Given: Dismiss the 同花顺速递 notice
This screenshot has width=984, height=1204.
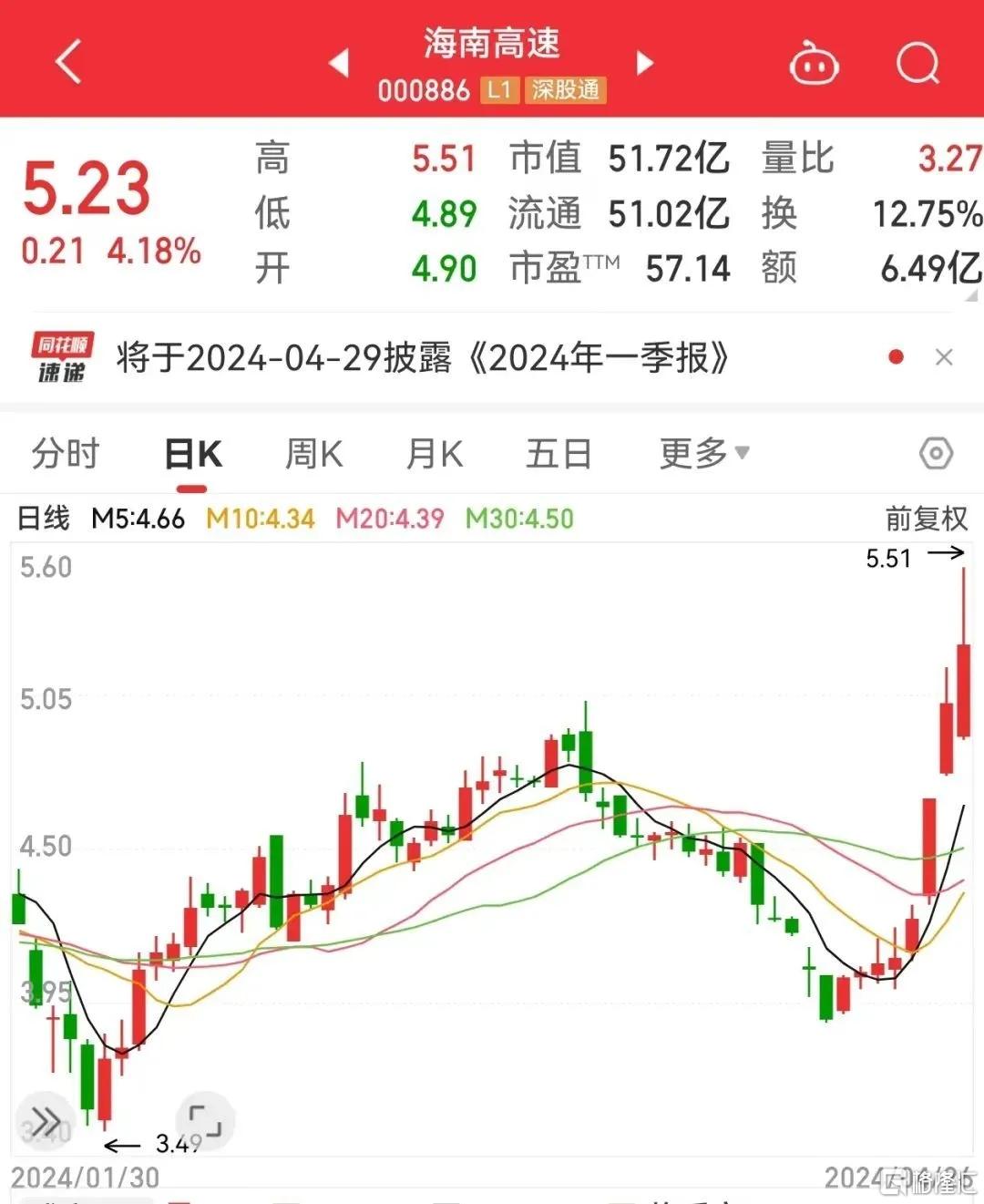Looking at the screenshot, I should (944, 357).
